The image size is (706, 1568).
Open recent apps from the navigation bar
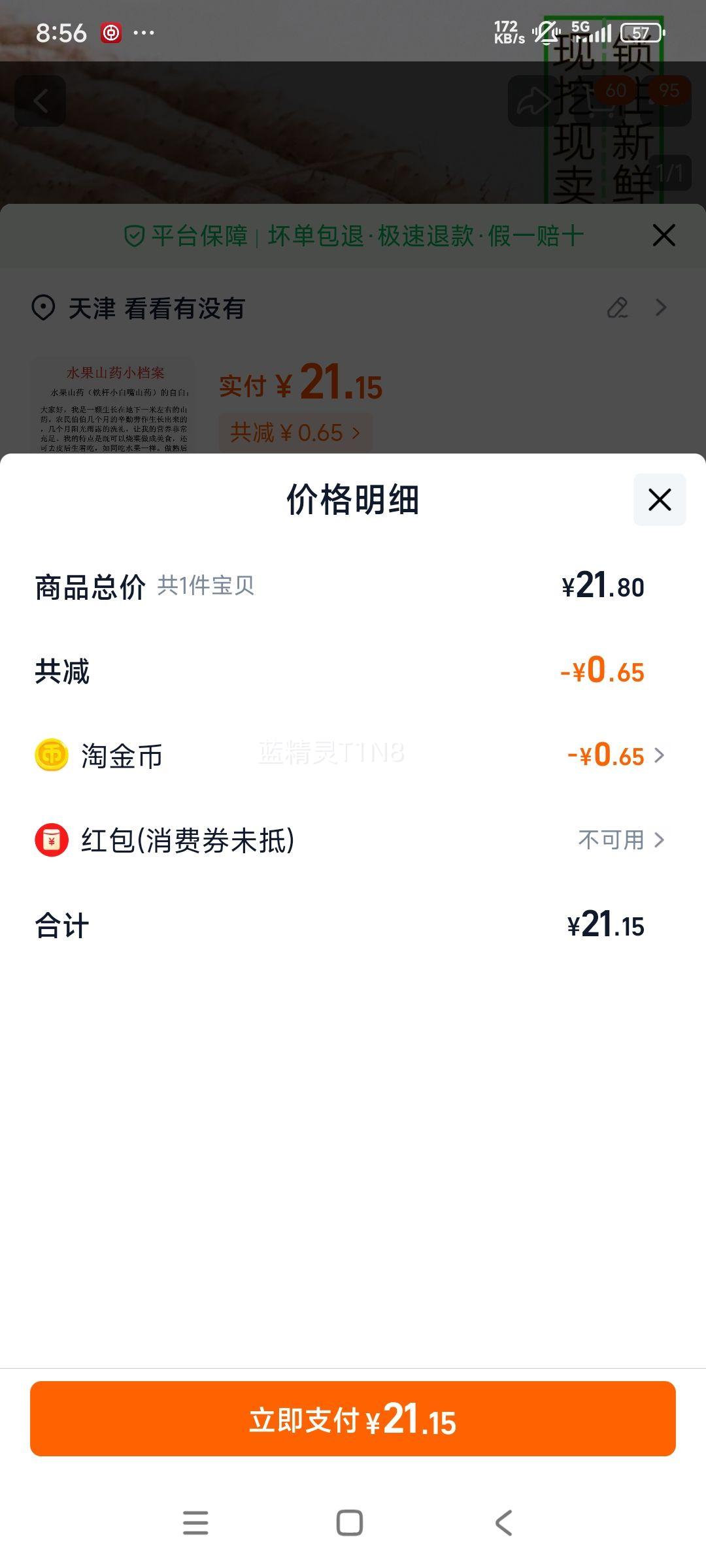[x=195, y=1523]
